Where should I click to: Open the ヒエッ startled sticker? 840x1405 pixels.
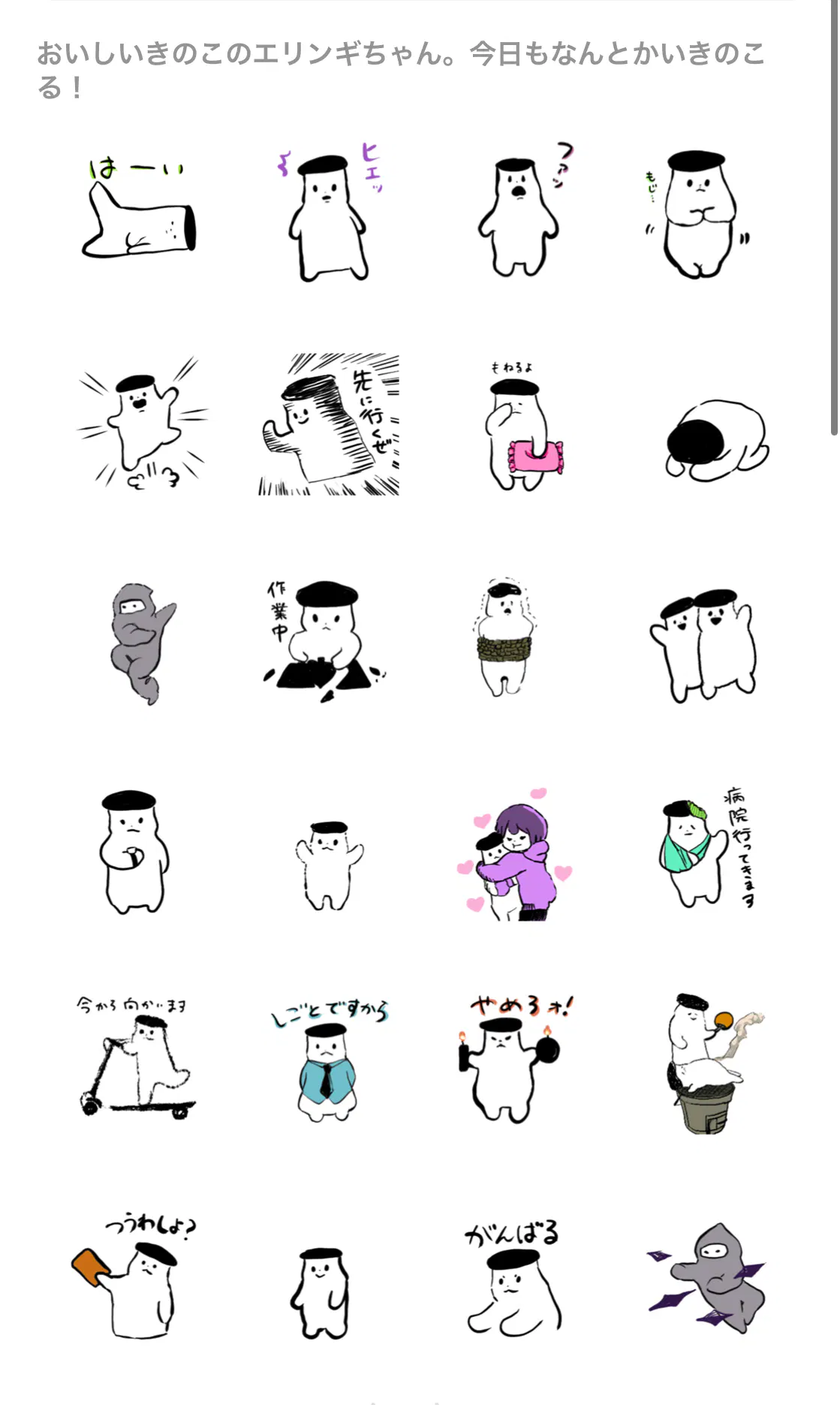330,211
